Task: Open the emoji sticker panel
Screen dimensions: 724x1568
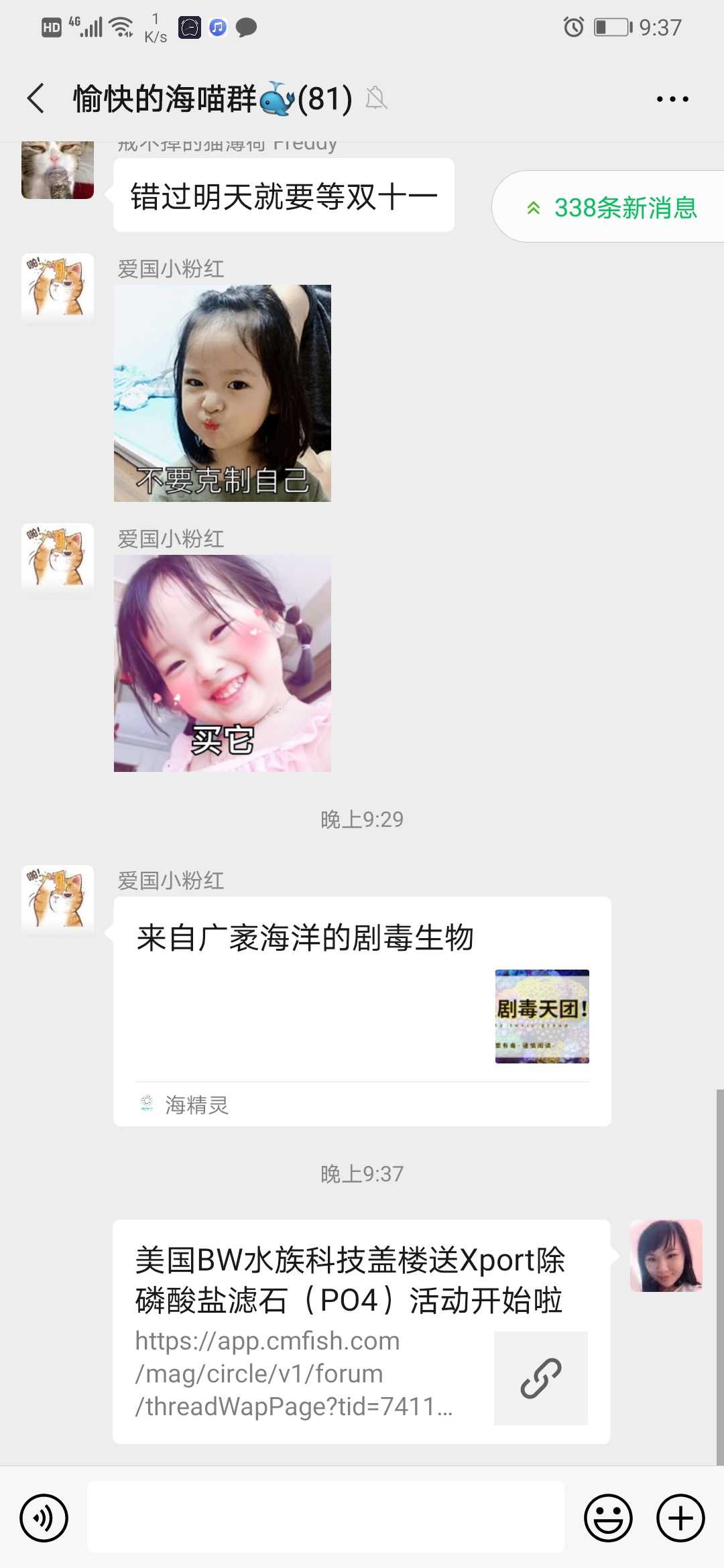Action: click(x=608, y=1518)
